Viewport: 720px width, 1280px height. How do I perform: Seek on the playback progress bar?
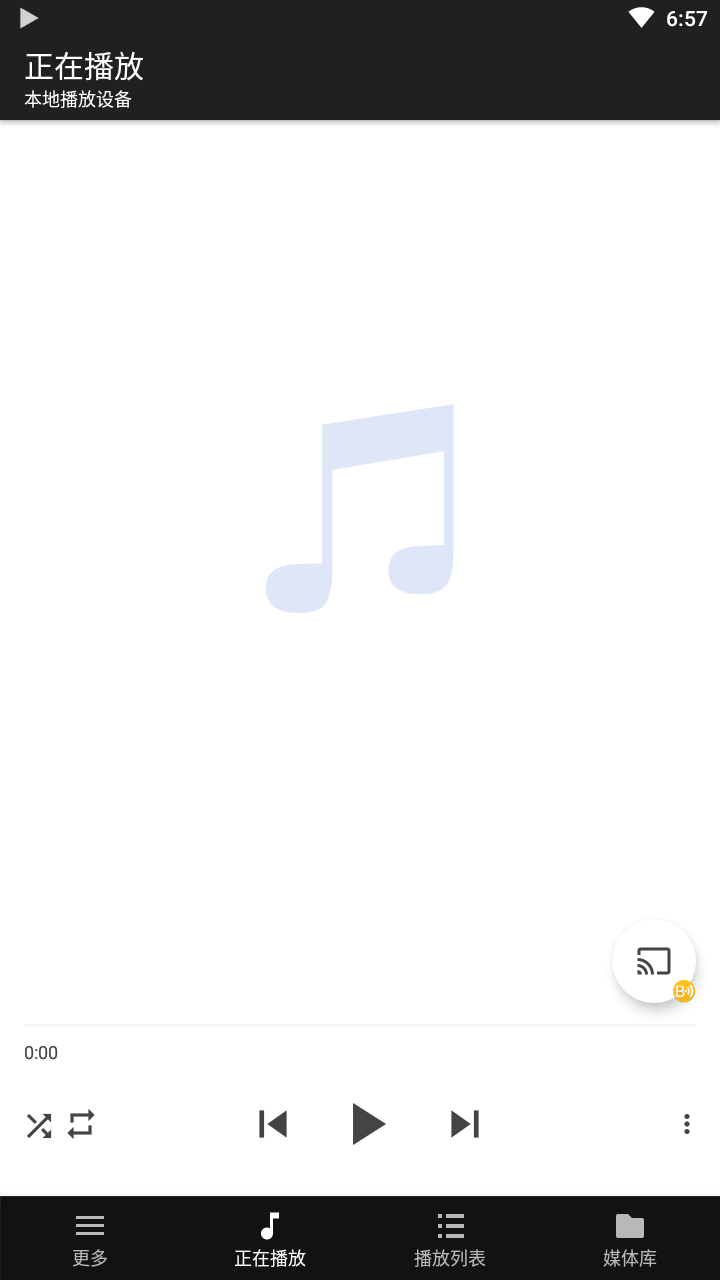point(360,1026)
